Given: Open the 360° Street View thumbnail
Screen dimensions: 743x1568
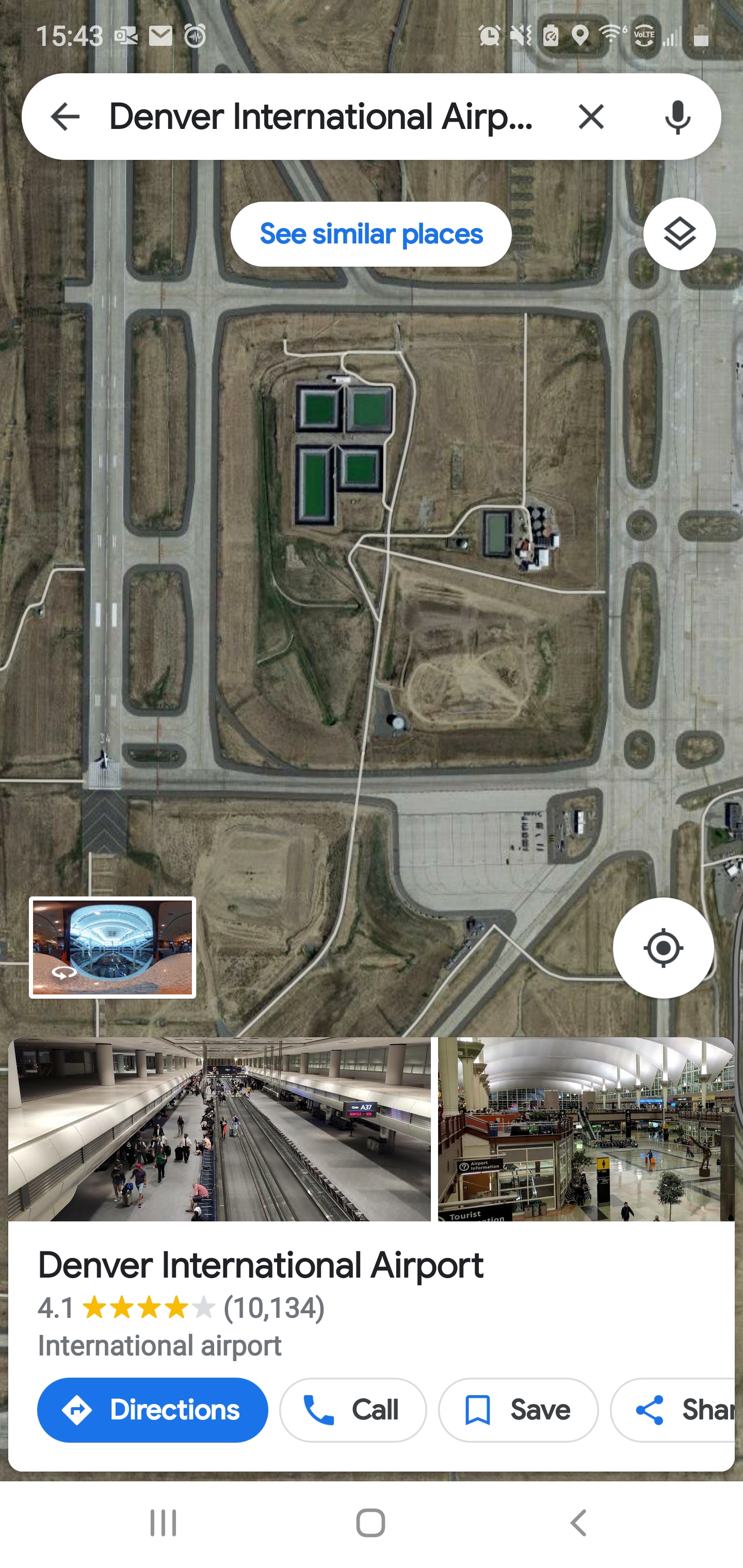Looking at the screenshot, I should pyautogui.click(x=112, y=947).
